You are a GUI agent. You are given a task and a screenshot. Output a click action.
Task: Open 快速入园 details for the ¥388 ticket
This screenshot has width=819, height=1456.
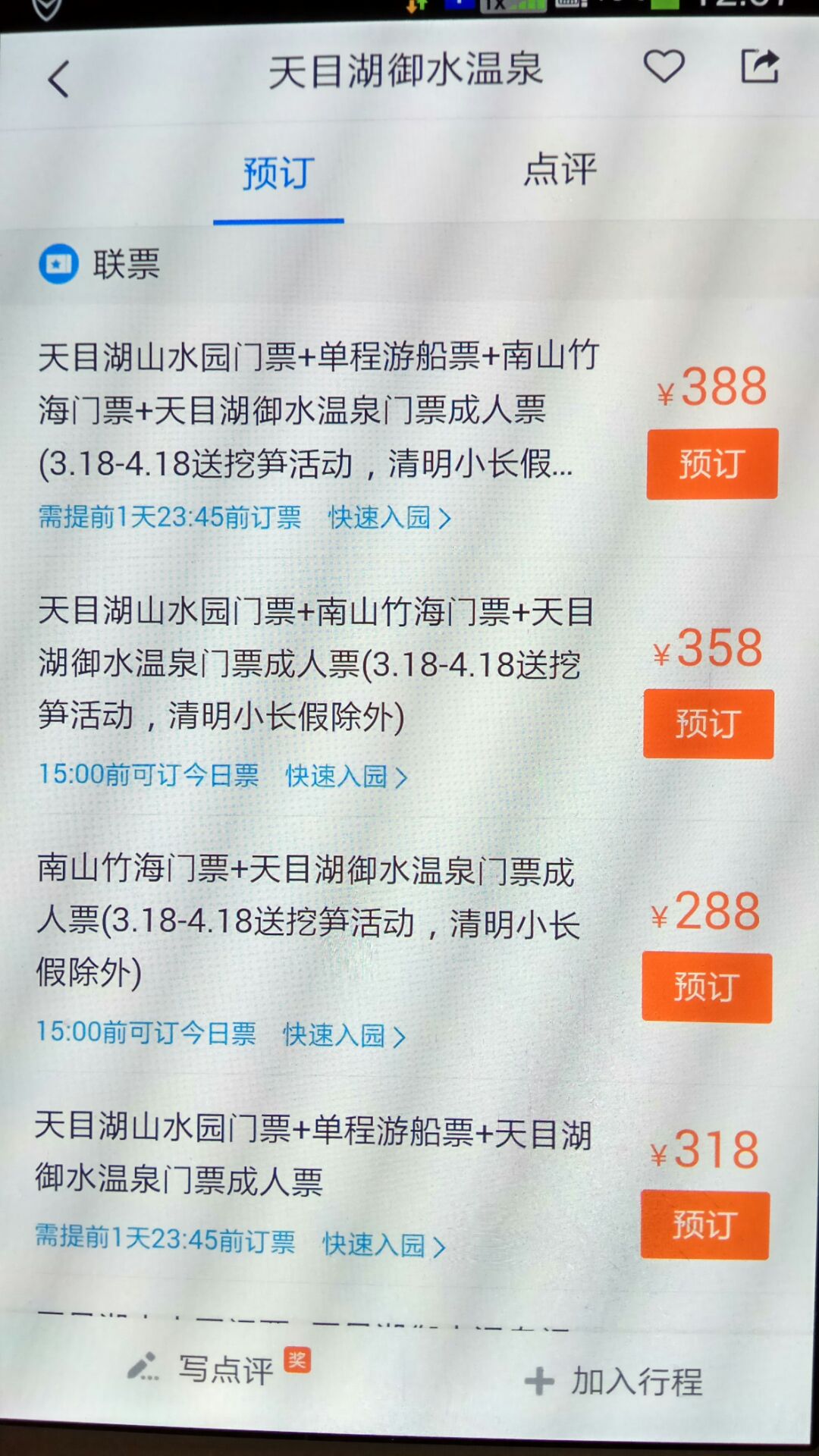[389, 518]
